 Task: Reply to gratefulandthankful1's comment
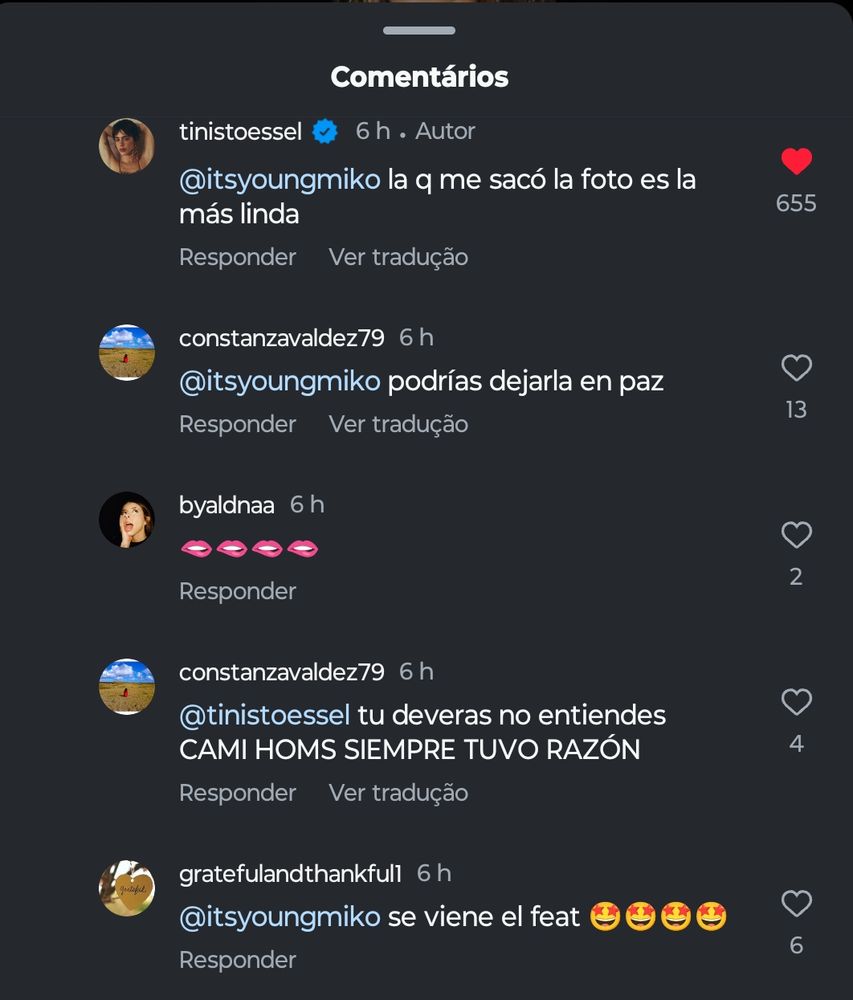(x=237, y=960)
